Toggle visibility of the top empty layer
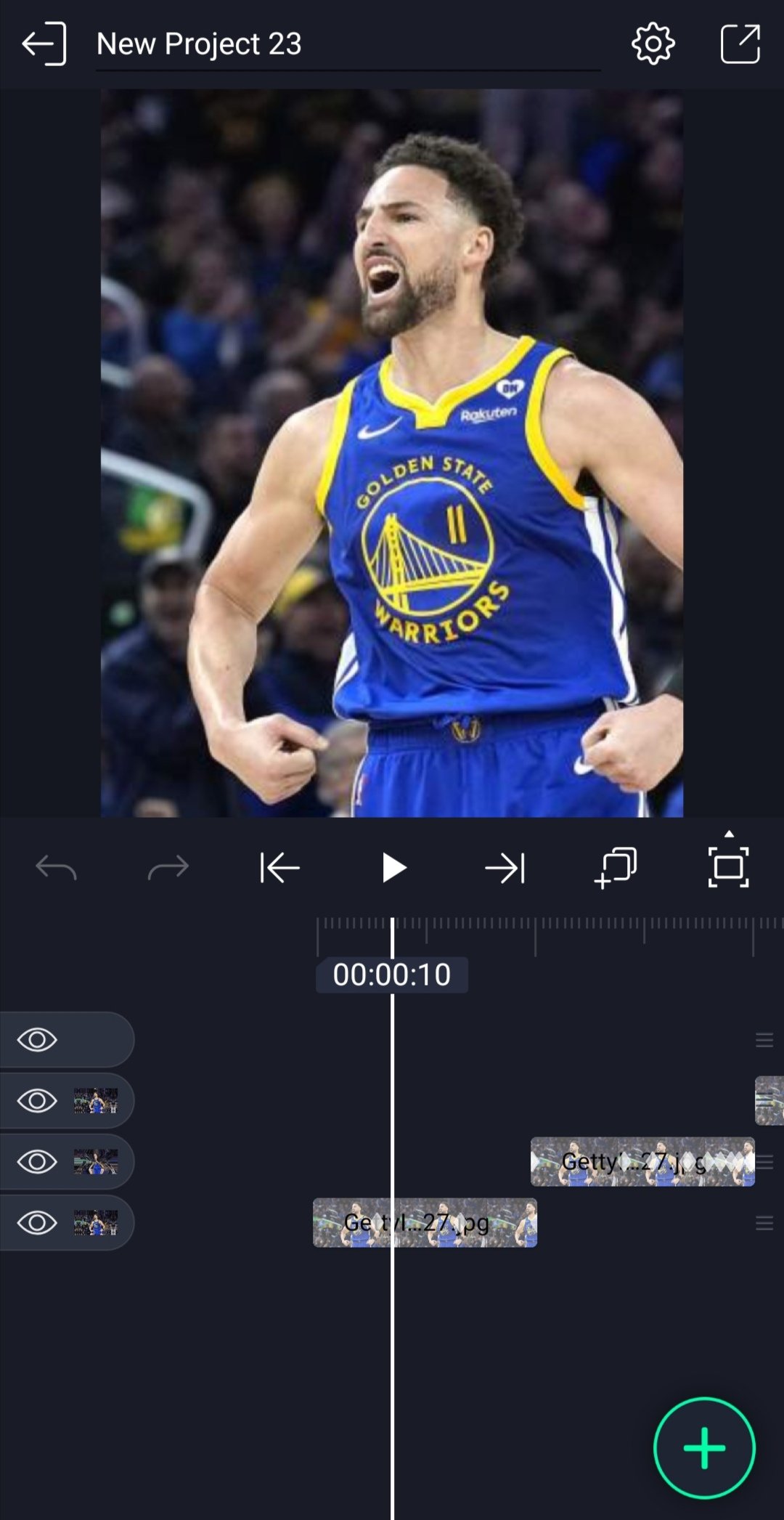 pyautogui.click(x=37, y=1040)
